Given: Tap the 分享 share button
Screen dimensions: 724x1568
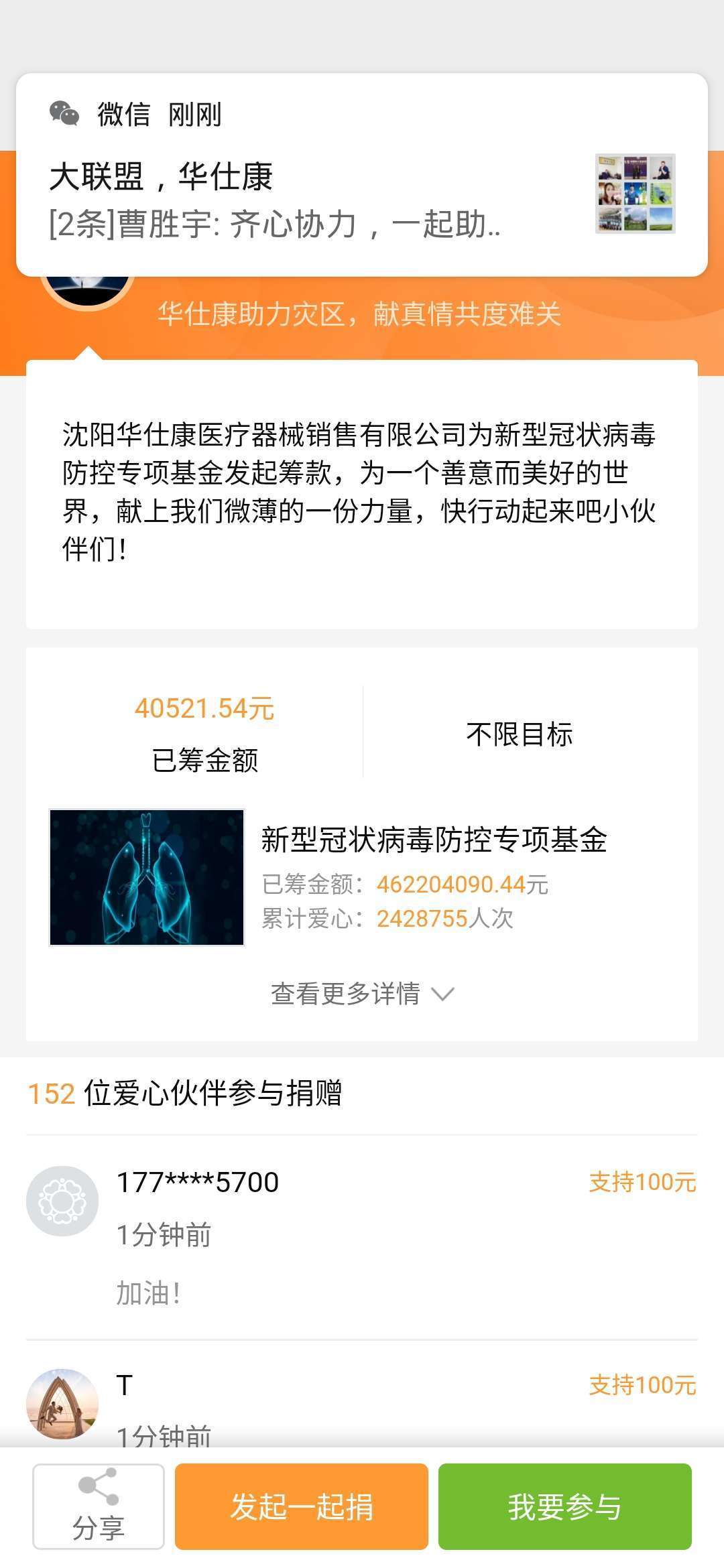Looking at the screenshot, I should pos(99,1506).
